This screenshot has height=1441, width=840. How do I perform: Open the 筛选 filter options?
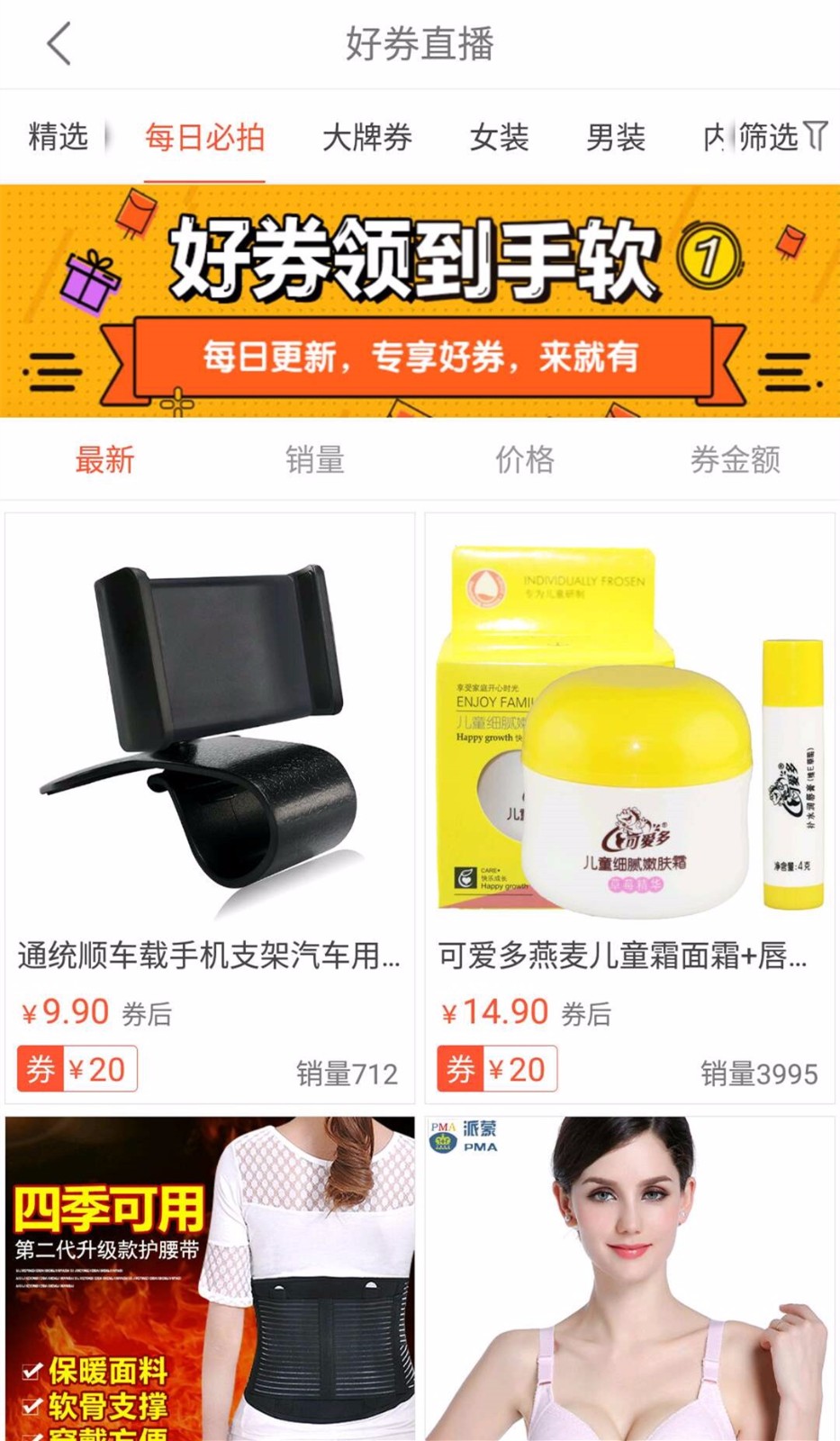tap(782, 138)
